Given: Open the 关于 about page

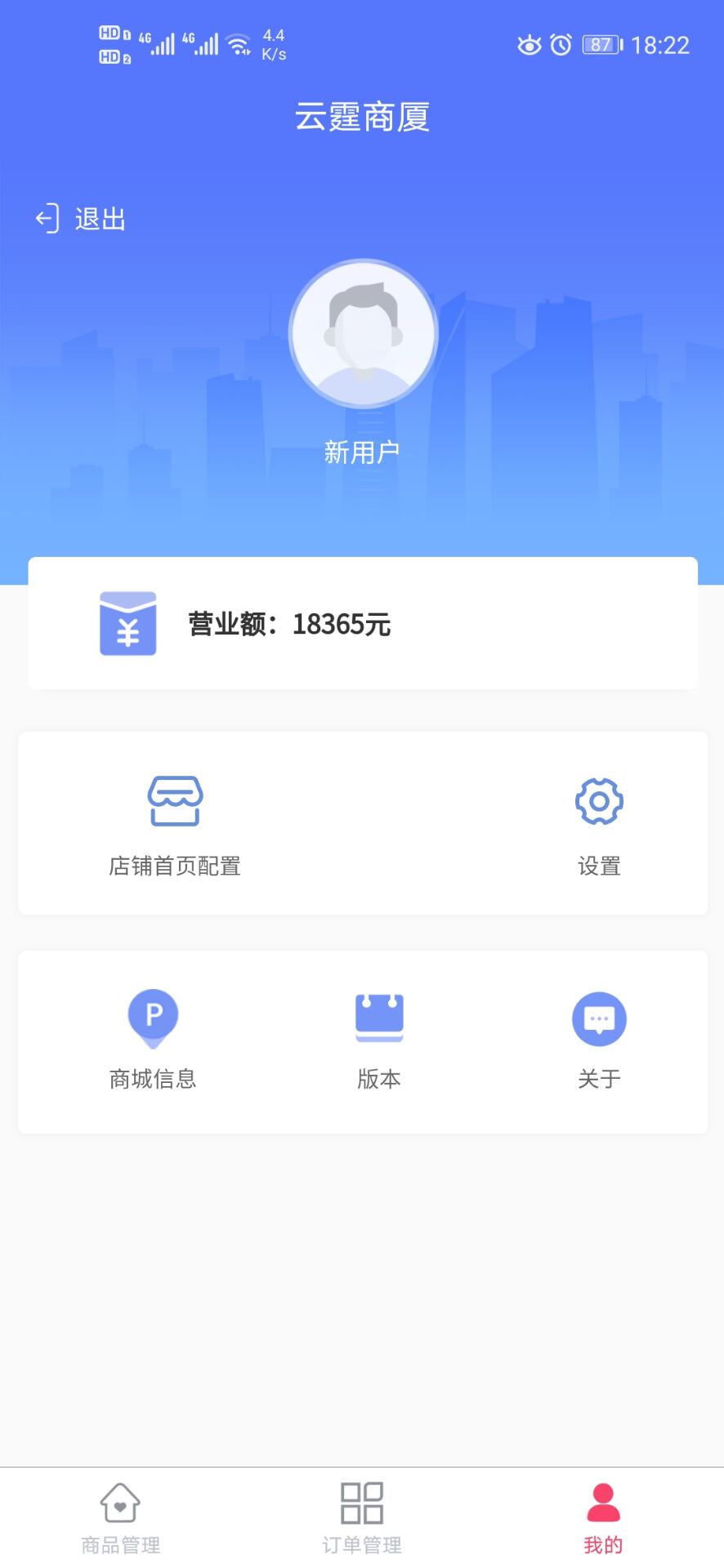Looking at the screenshot, I should pos(599,1039).
